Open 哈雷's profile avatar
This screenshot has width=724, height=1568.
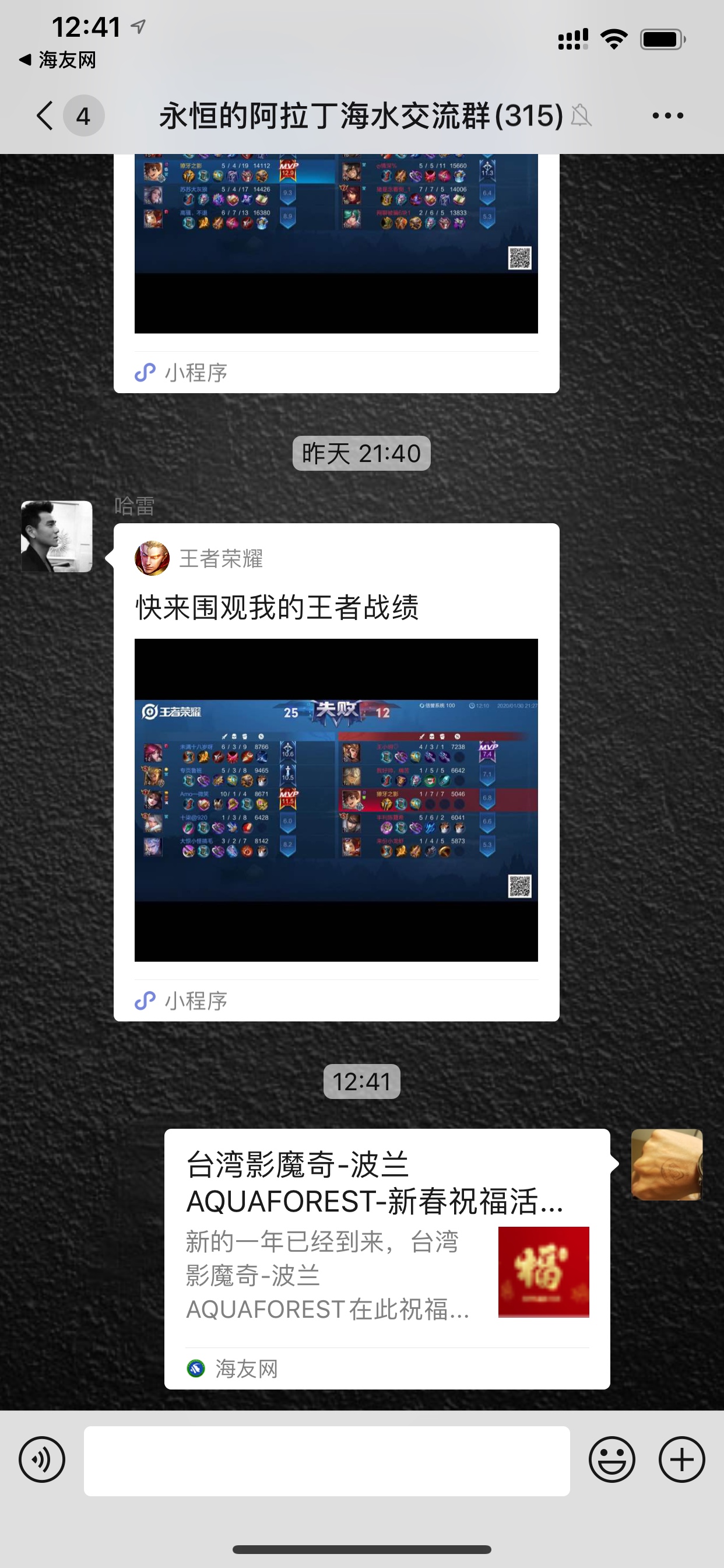(x=57, y=536)
